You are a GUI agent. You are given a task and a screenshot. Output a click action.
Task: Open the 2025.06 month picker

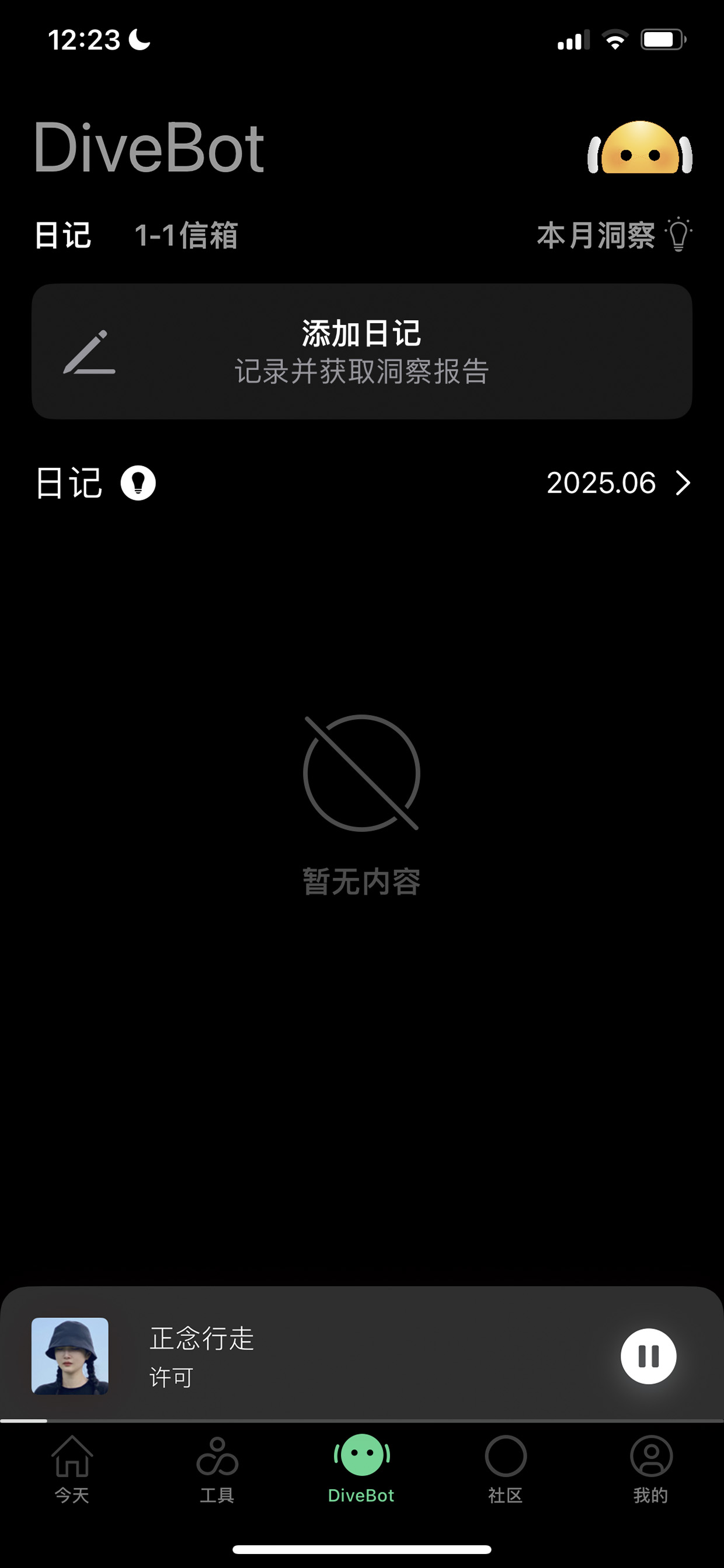[x=619, y=483]
